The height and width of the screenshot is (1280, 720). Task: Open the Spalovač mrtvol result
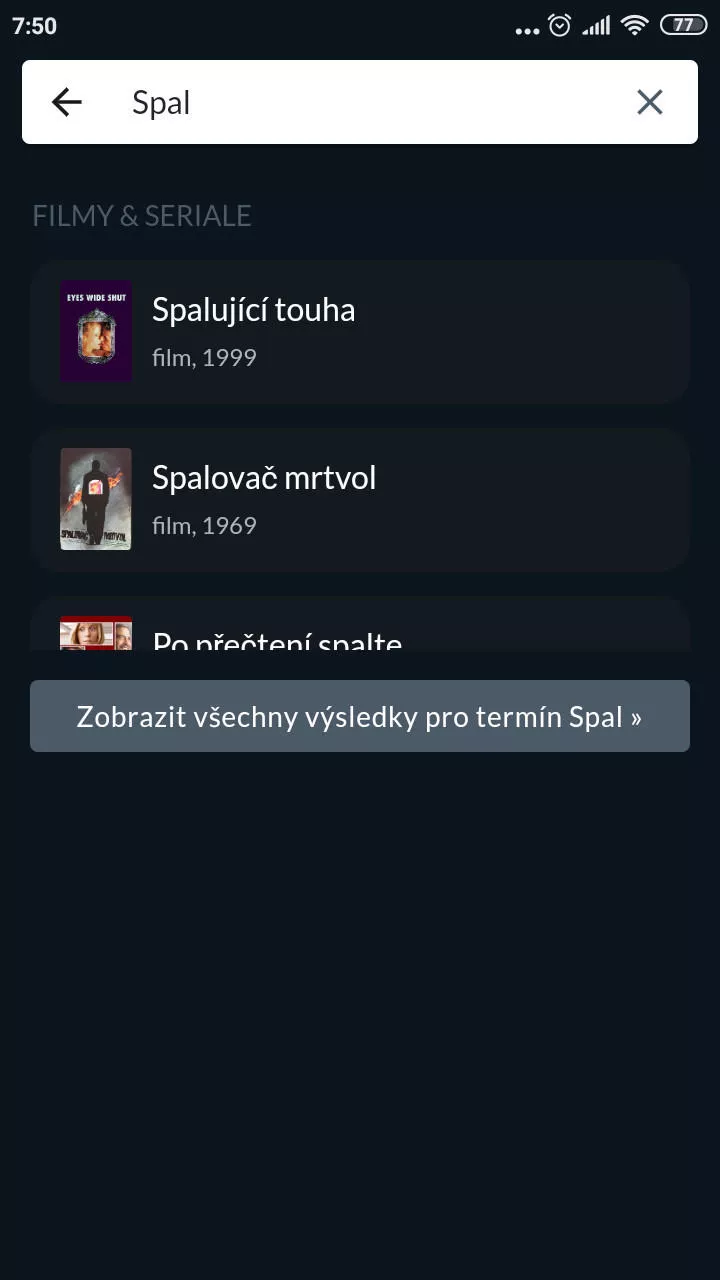[x=360, y=500]
